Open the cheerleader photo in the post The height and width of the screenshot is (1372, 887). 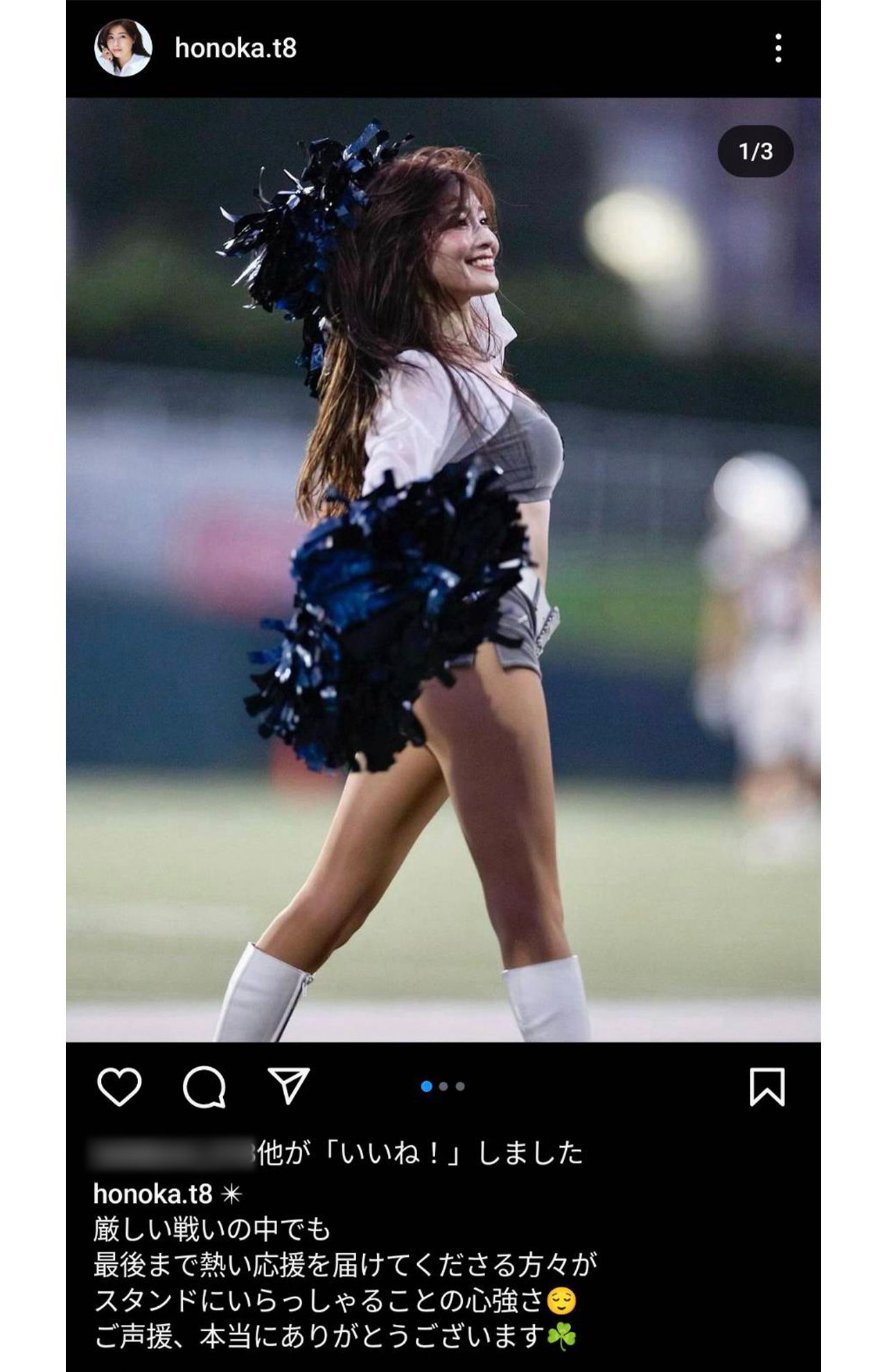click(443, 568)
